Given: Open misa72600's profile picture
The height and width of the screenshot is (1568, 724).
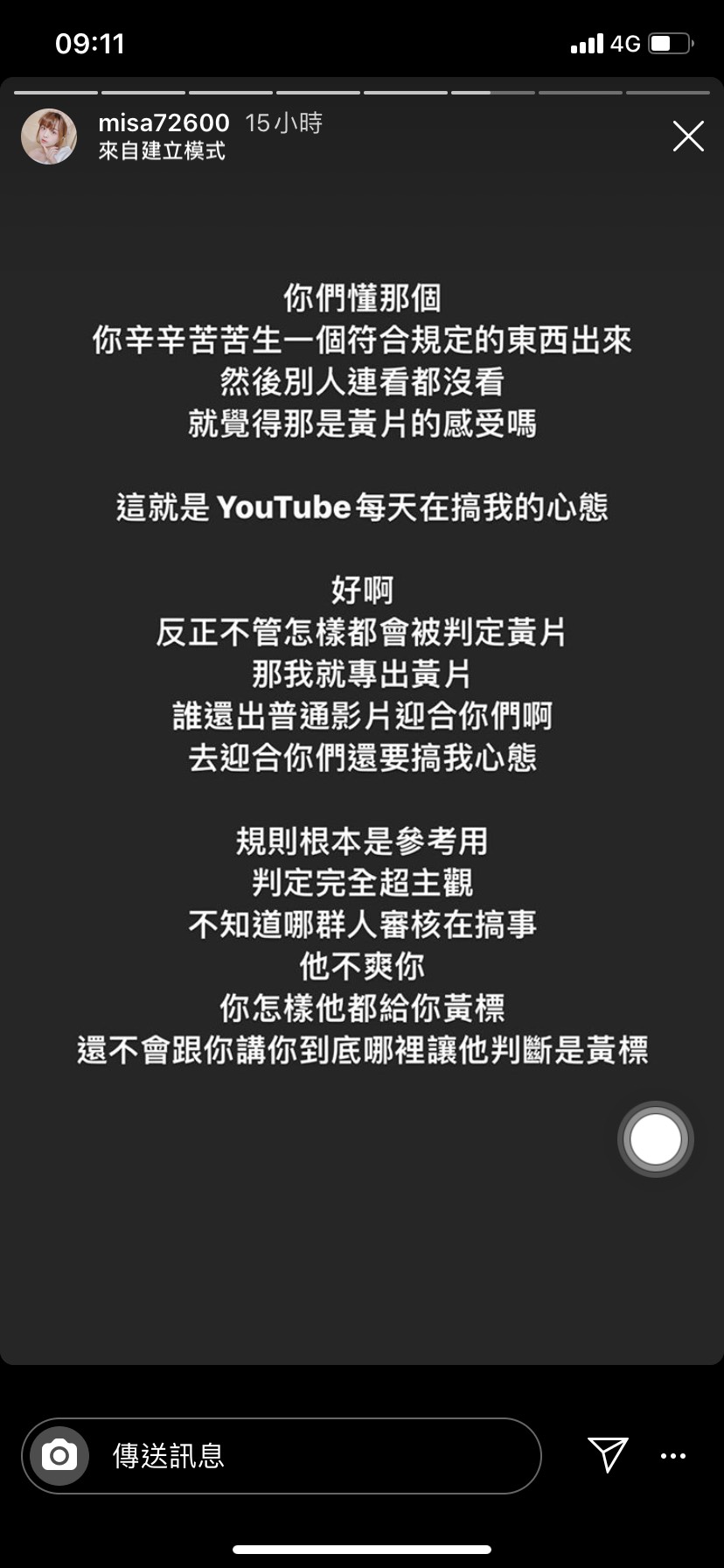Looking at the screenshot, I should coord(49,136).
